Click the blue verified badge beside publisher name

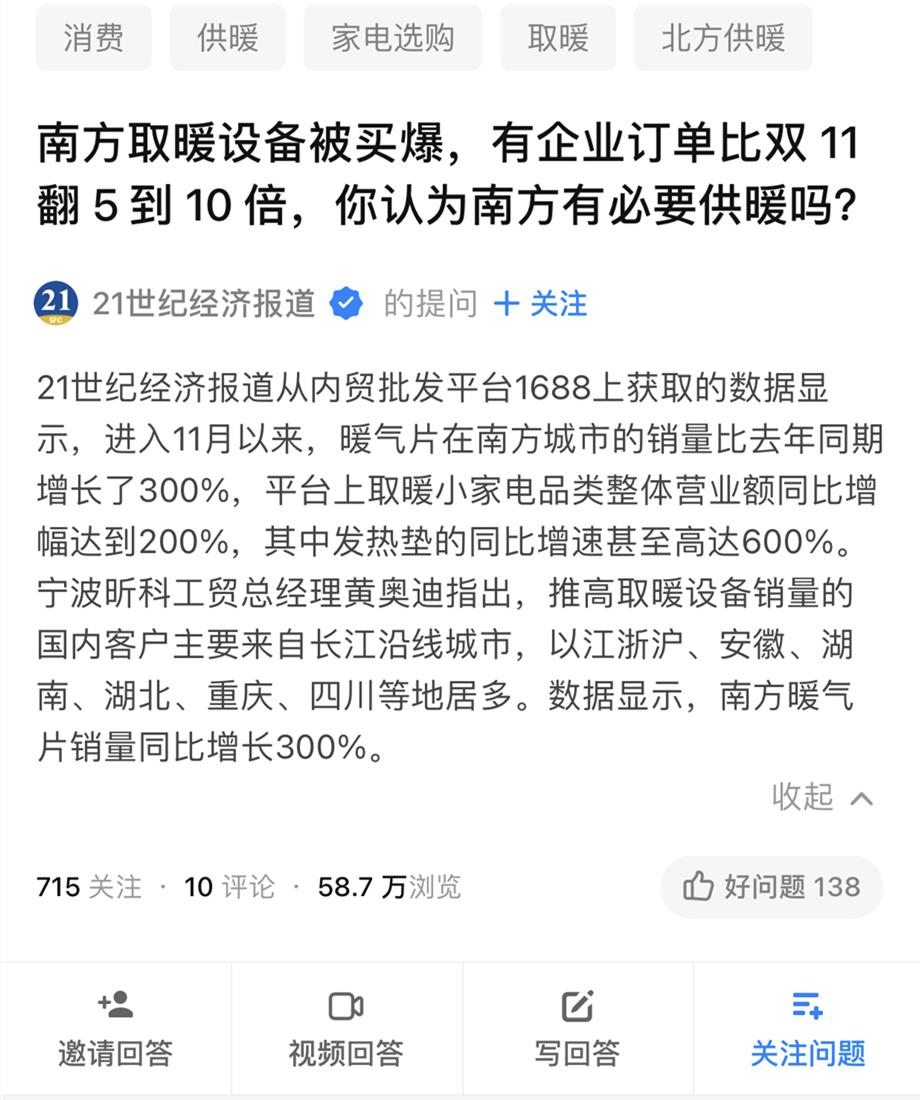pos(345,302)
